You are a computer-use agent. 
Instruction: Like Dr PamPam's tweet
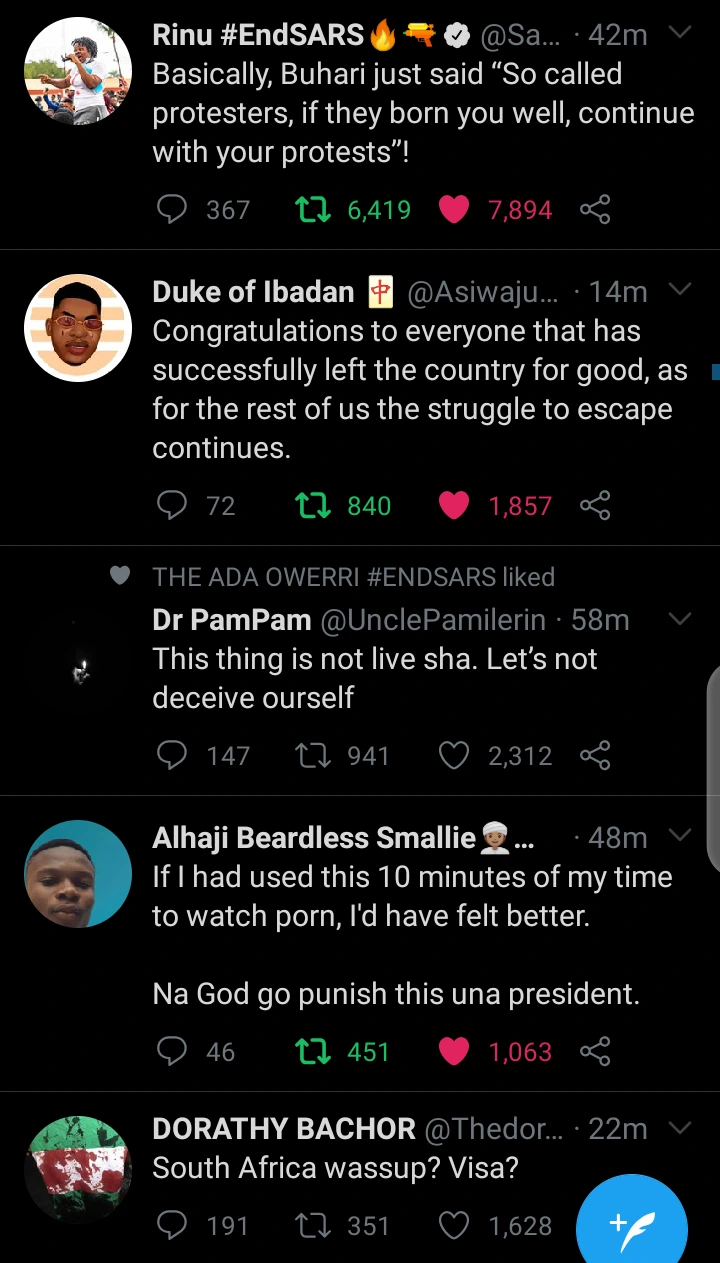point(454,755)
